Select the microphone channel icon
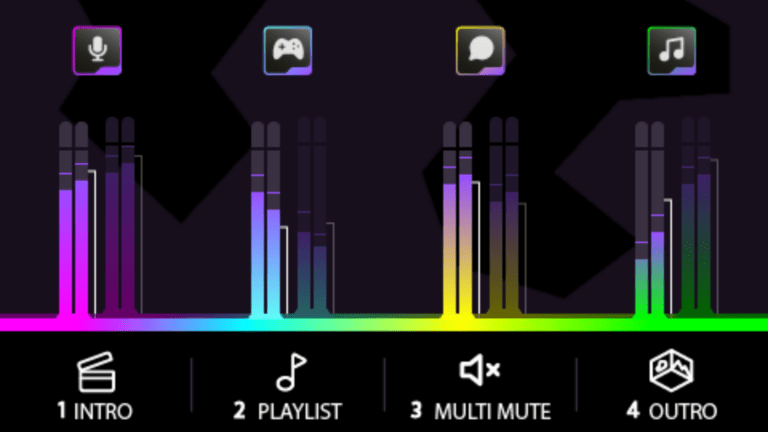Screen dimensions: 768x432 (x=97, y=50)
